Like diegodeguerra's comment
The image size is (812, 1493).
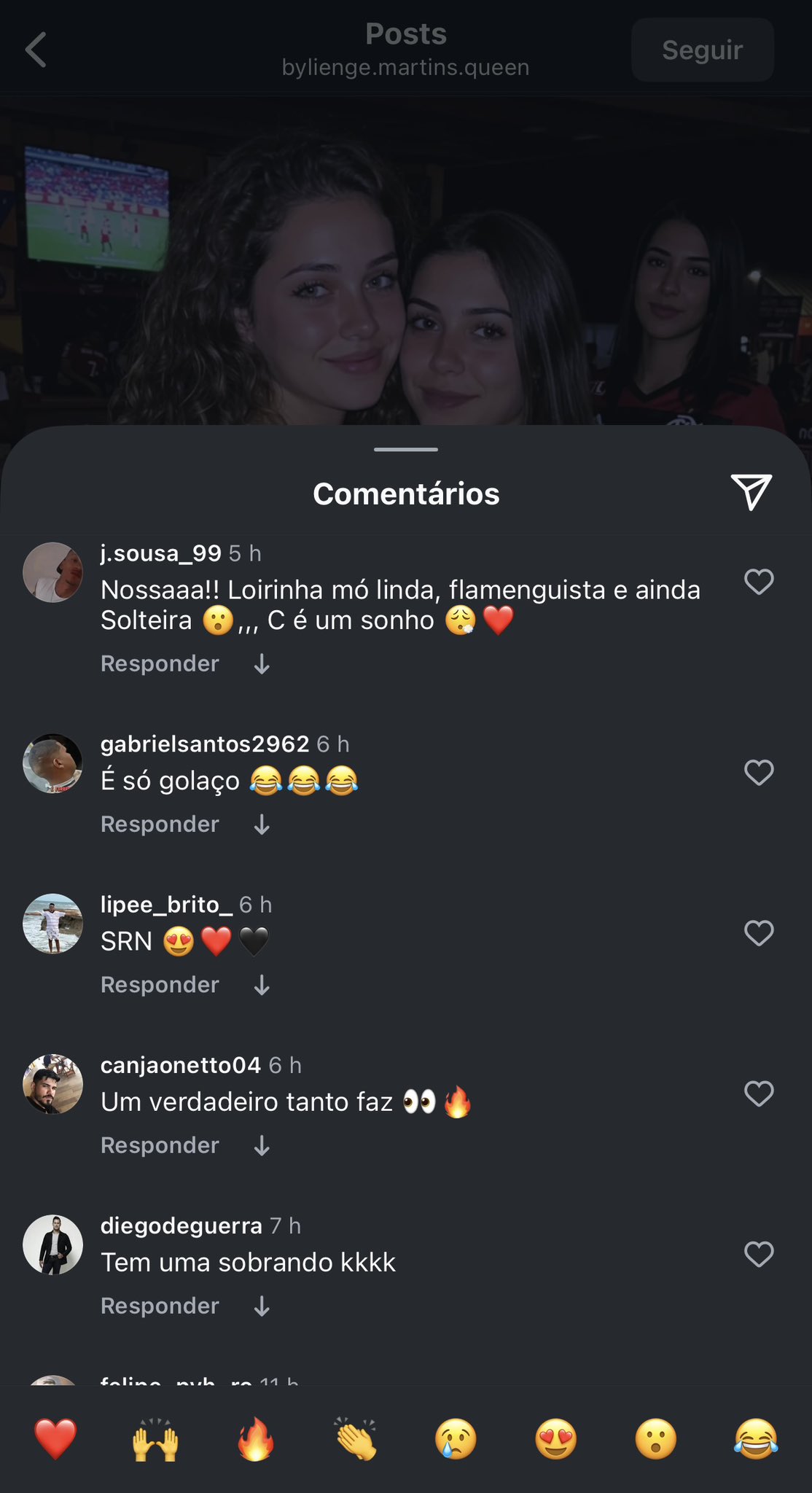759,1254
